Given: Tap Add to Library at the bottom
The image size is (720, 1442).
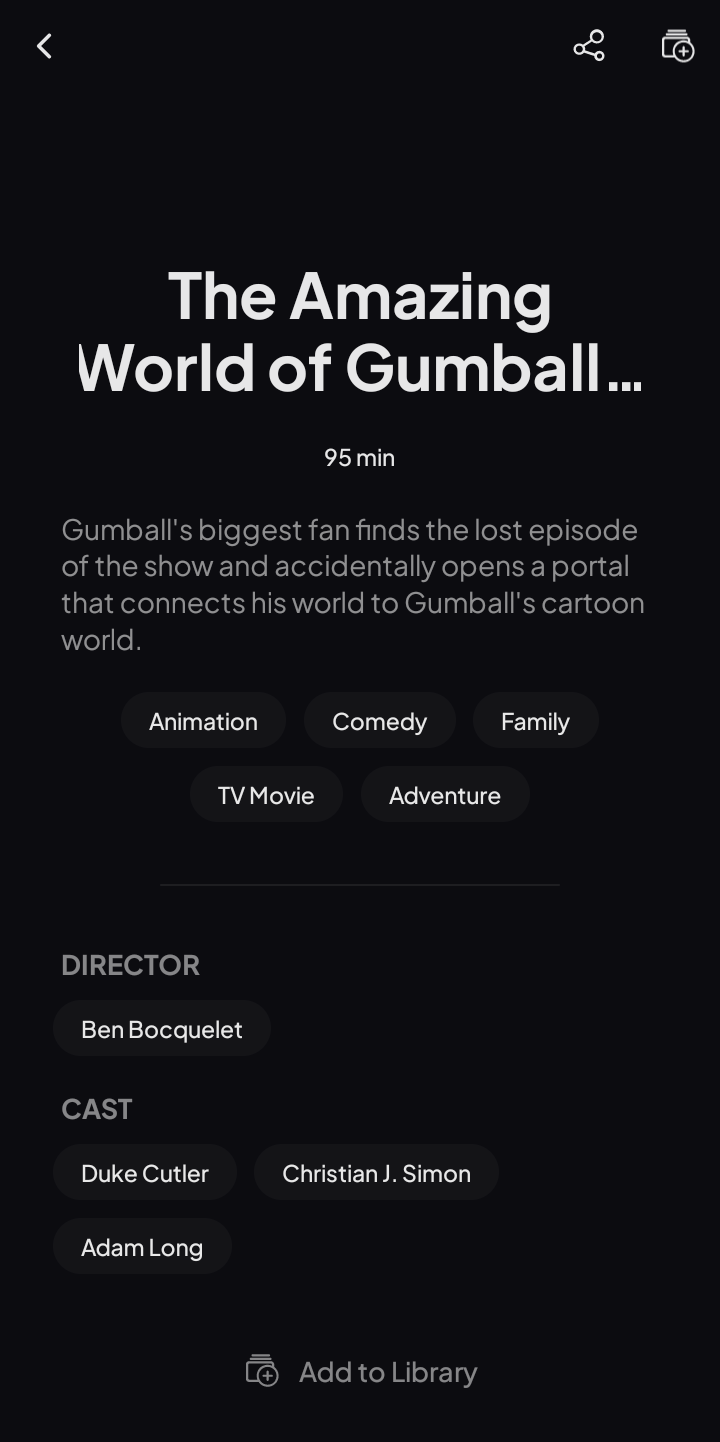Looking at the screenshot, I should (361, 1372).
